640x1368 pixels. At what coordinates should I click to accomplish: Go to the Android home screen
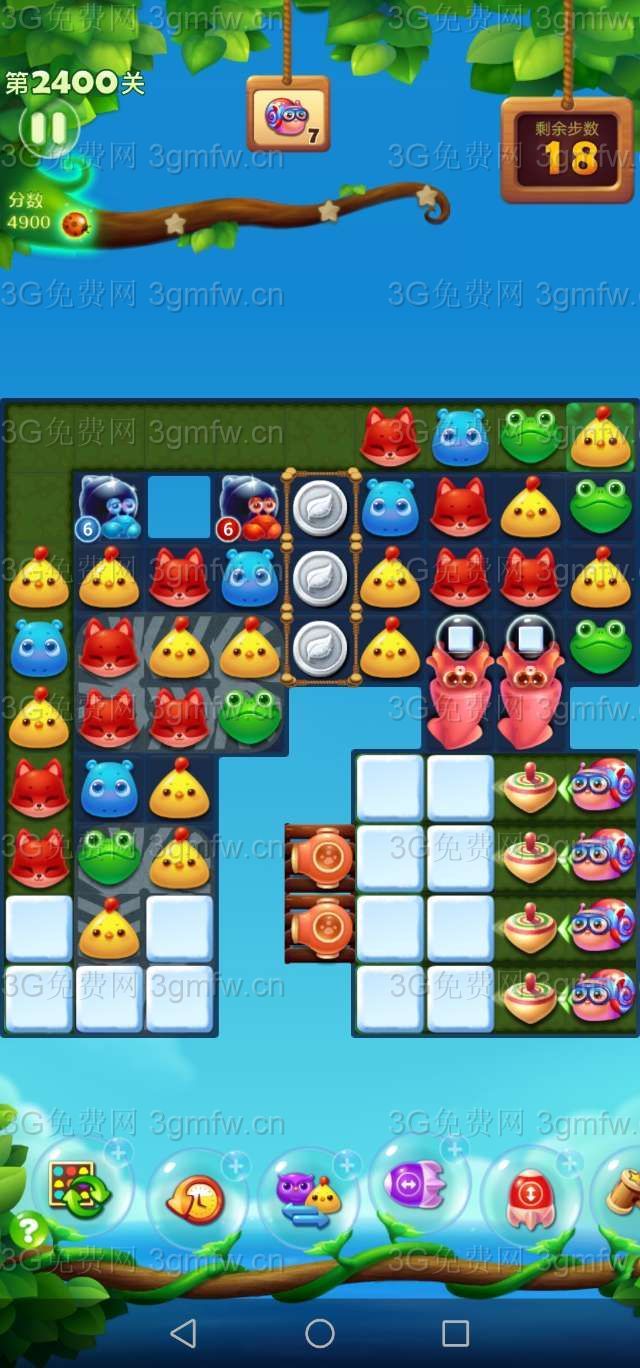click(x=320, y=1333)
